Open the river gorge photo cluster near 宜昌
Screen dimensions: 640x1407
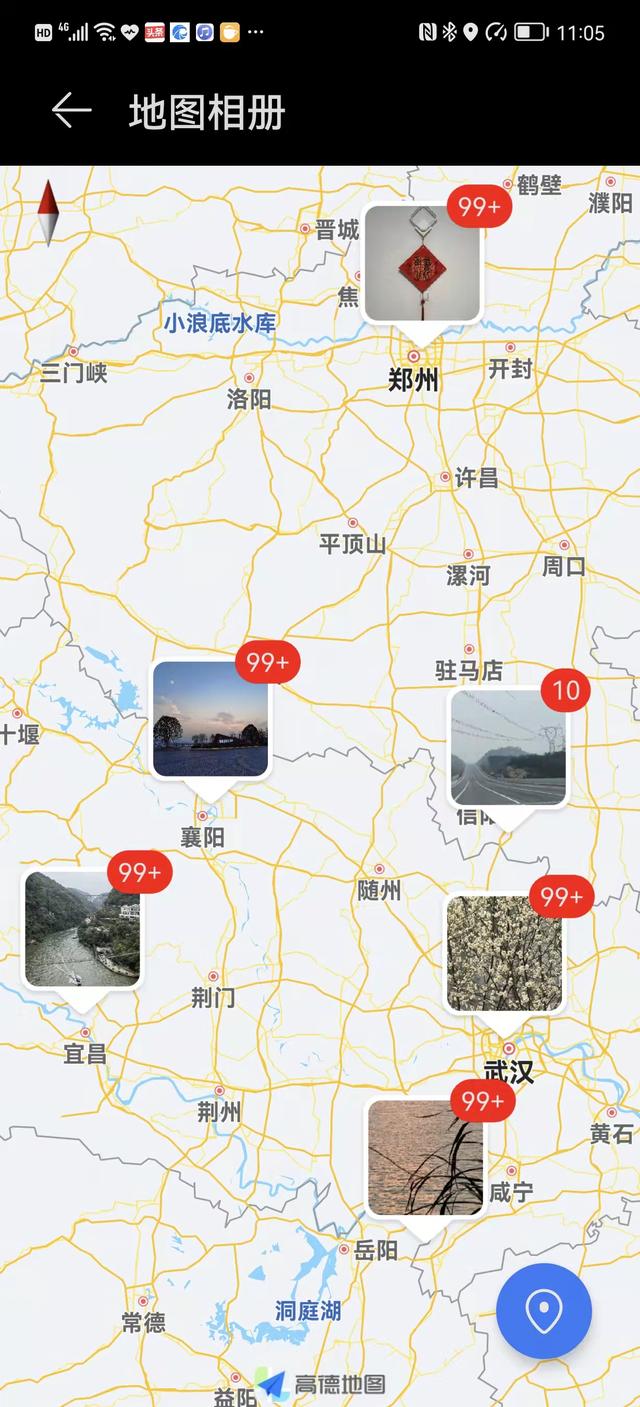[x=82, y=928]
